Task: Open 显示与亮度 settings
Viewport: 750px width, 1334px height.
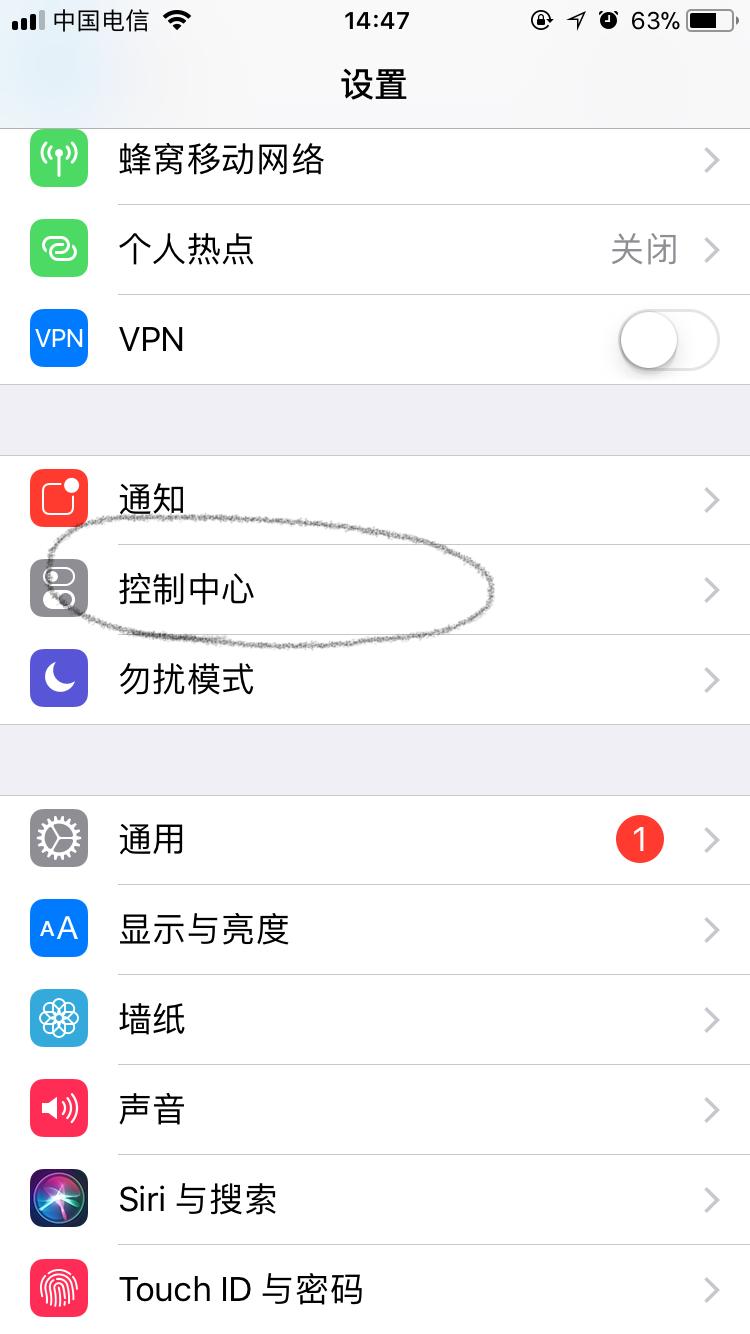Action: tap(375, 930)
